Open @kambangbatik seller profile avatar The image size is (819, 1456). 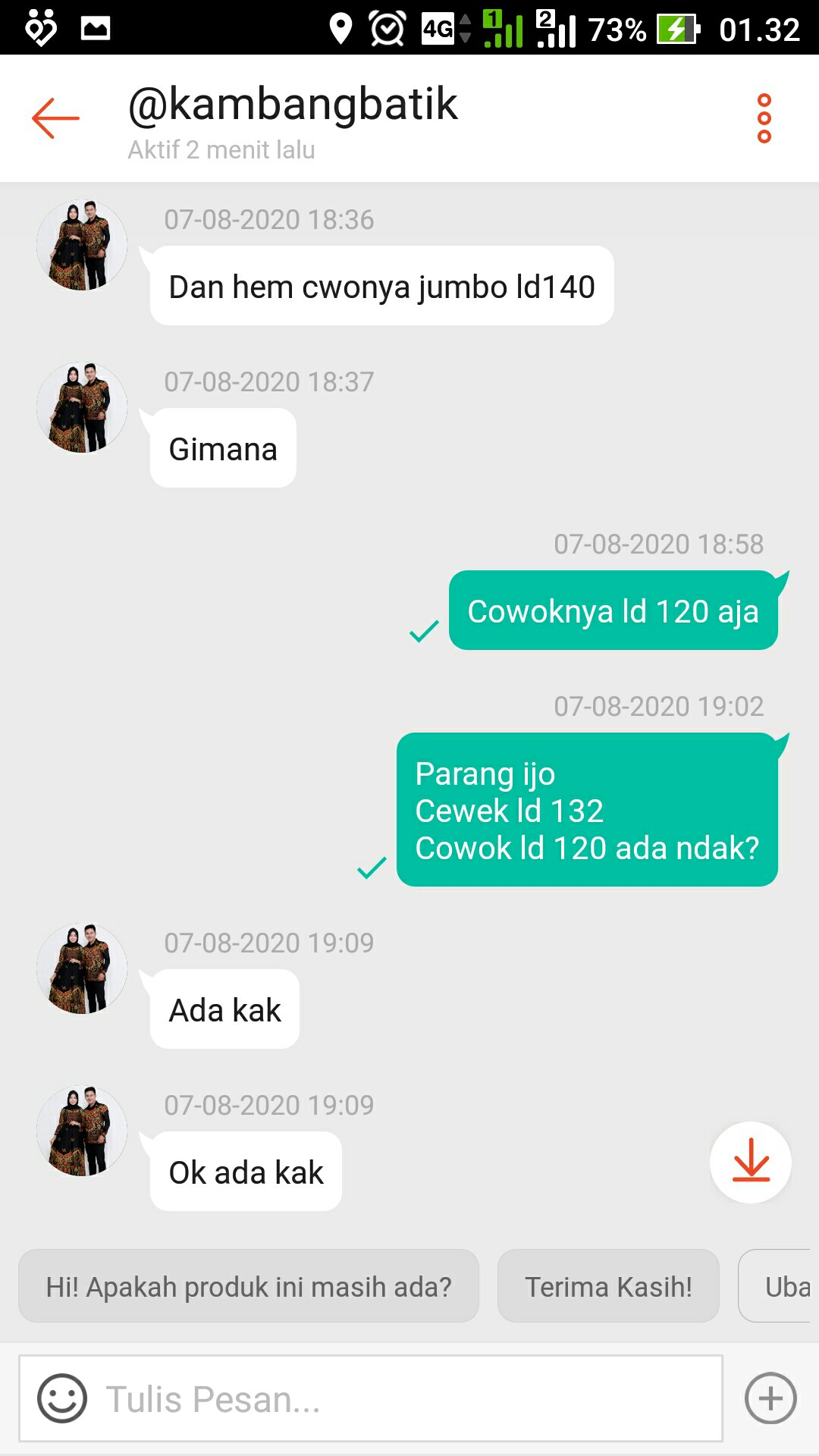81,244
